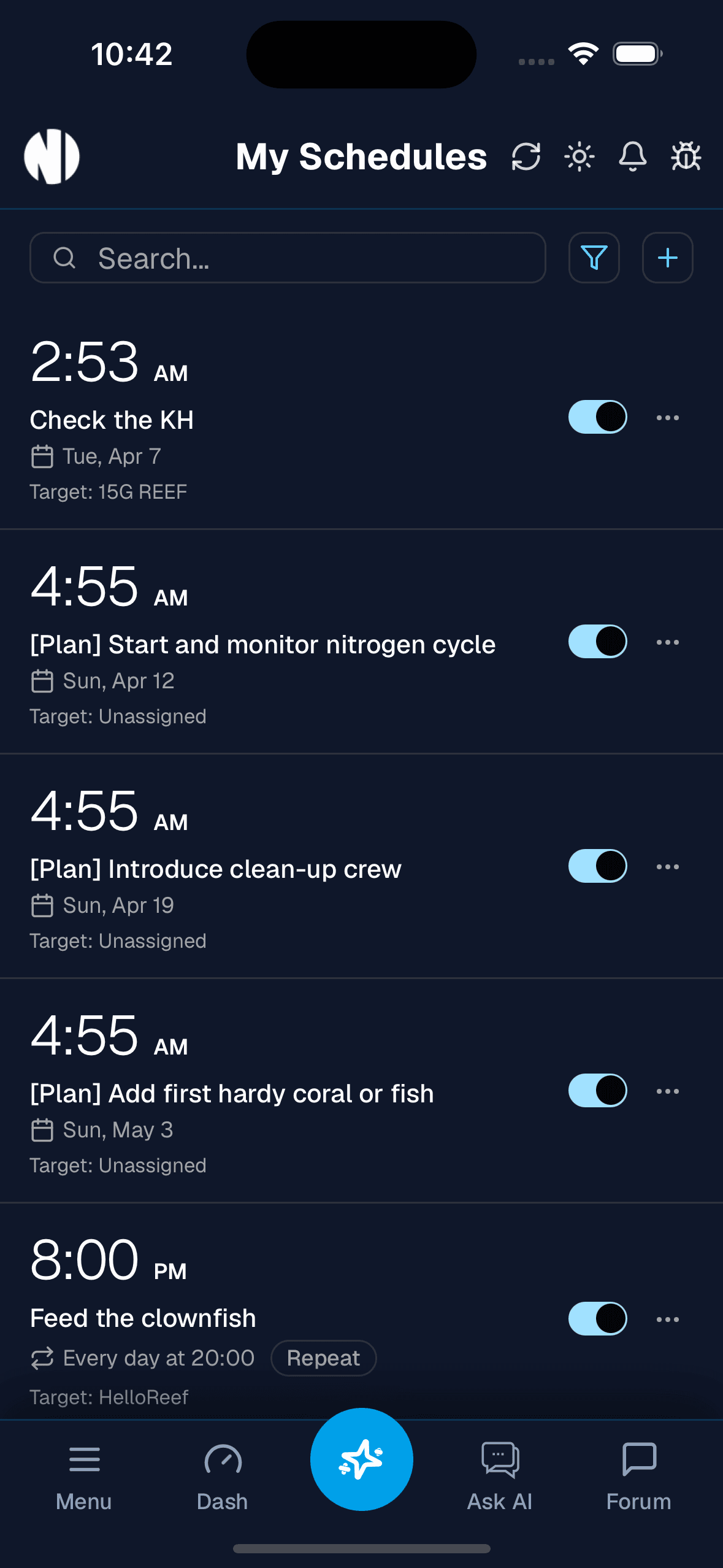Click the sync/refresh icon in the header

click(526, 156)
